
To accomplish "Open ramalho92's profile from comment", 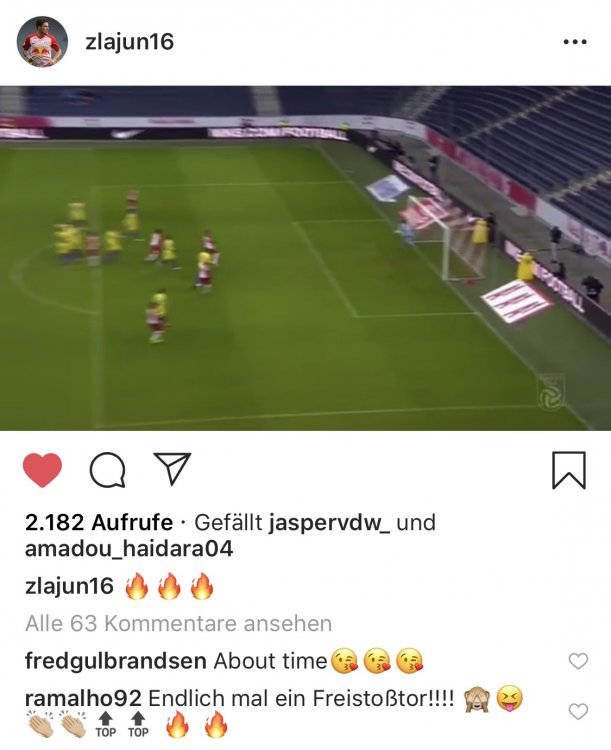I will point(84,698).
